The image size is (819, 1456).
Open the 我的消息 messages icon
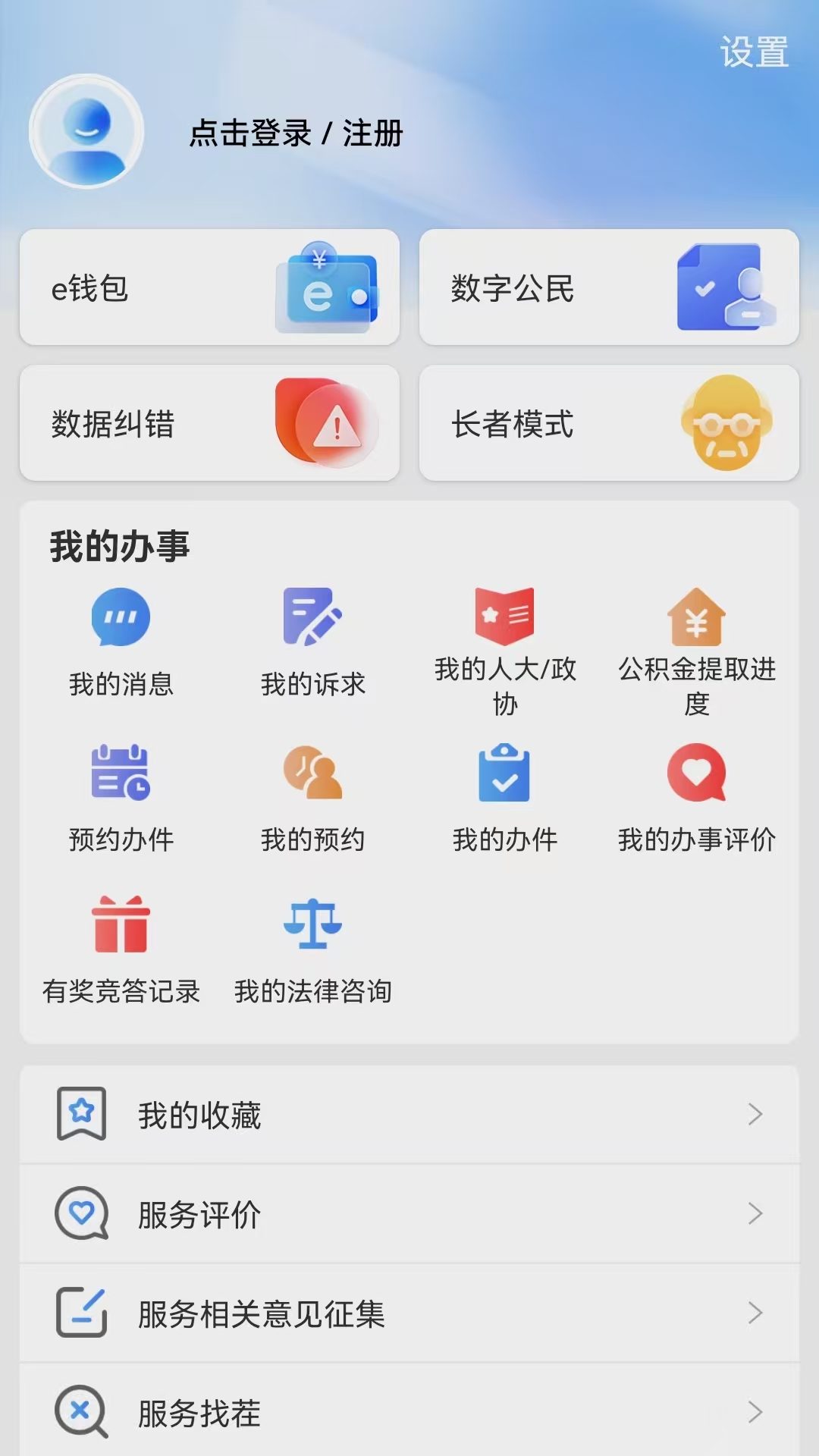coord(121,618)
